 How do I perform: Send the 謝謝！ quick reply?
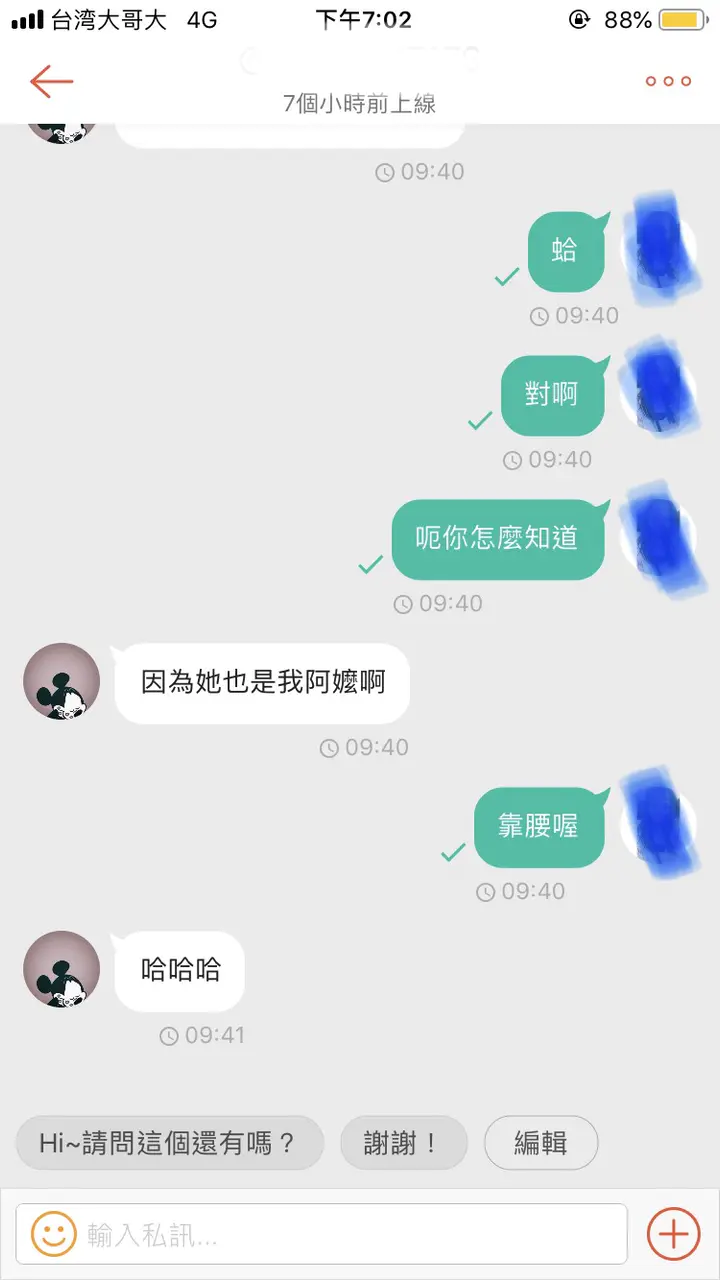click(x=403, y=1143)
